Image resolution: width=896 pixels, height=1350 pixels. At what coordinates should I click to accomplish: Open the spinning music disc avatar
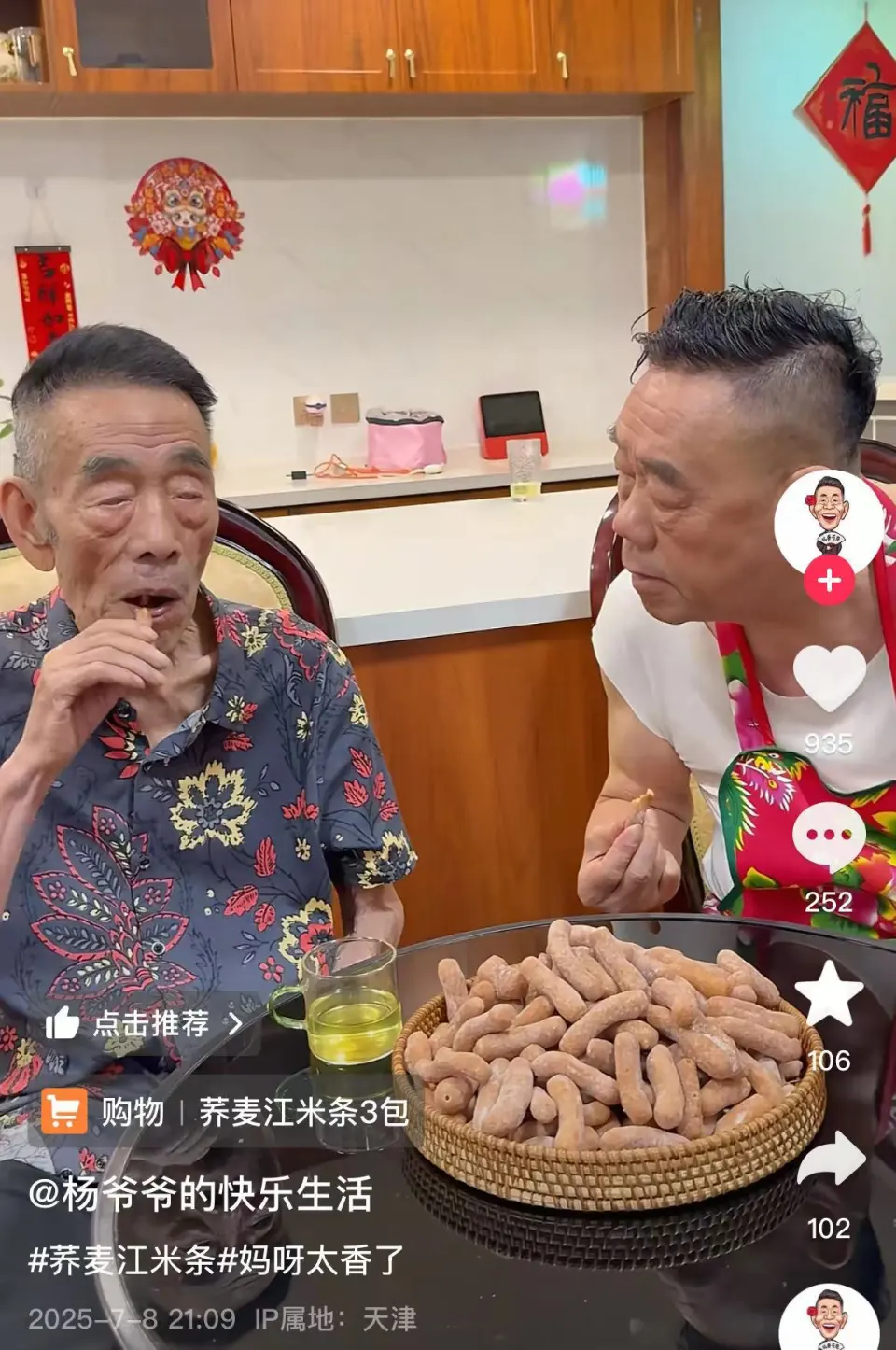829,1318
